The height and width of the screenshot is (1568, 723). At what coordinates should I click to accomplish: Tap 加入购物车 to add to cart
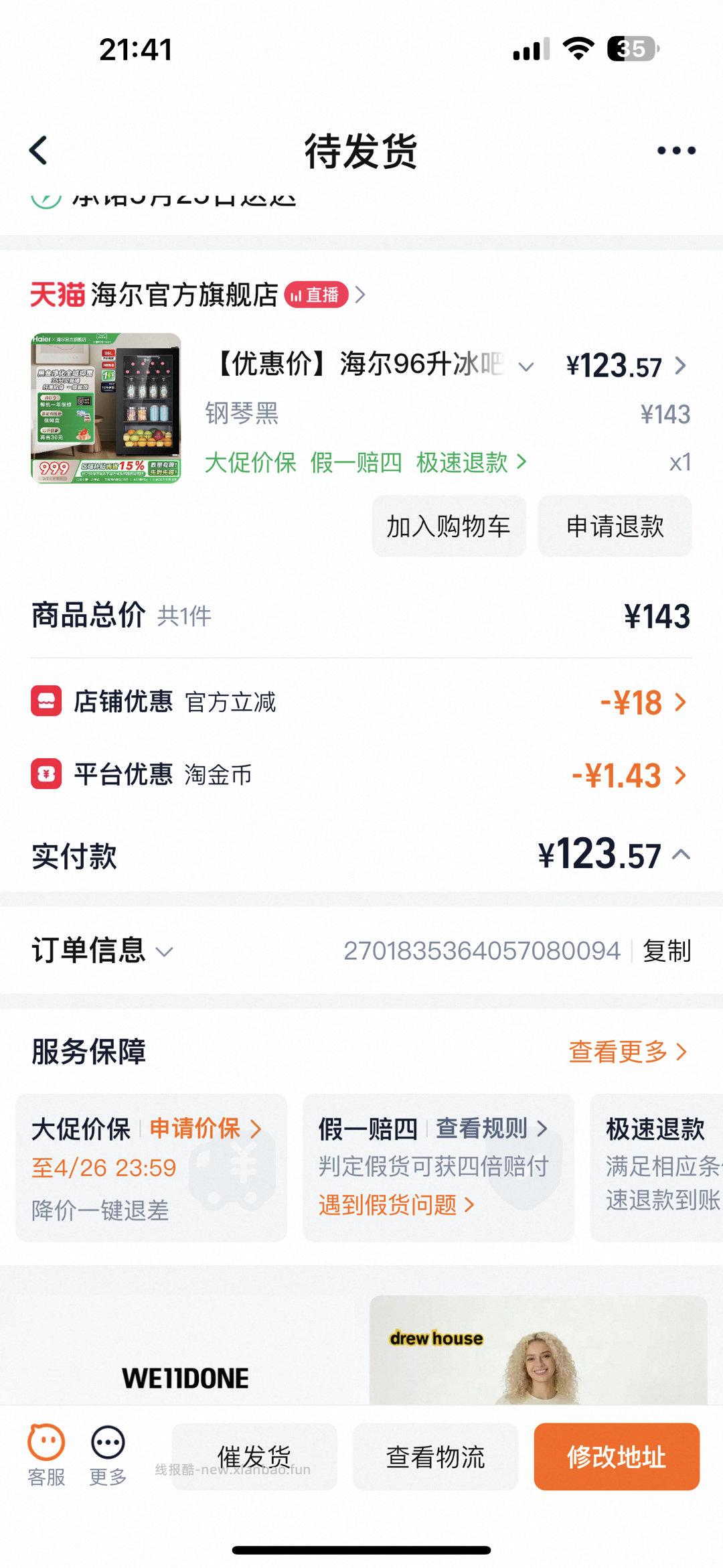click(x=447, y=526)
